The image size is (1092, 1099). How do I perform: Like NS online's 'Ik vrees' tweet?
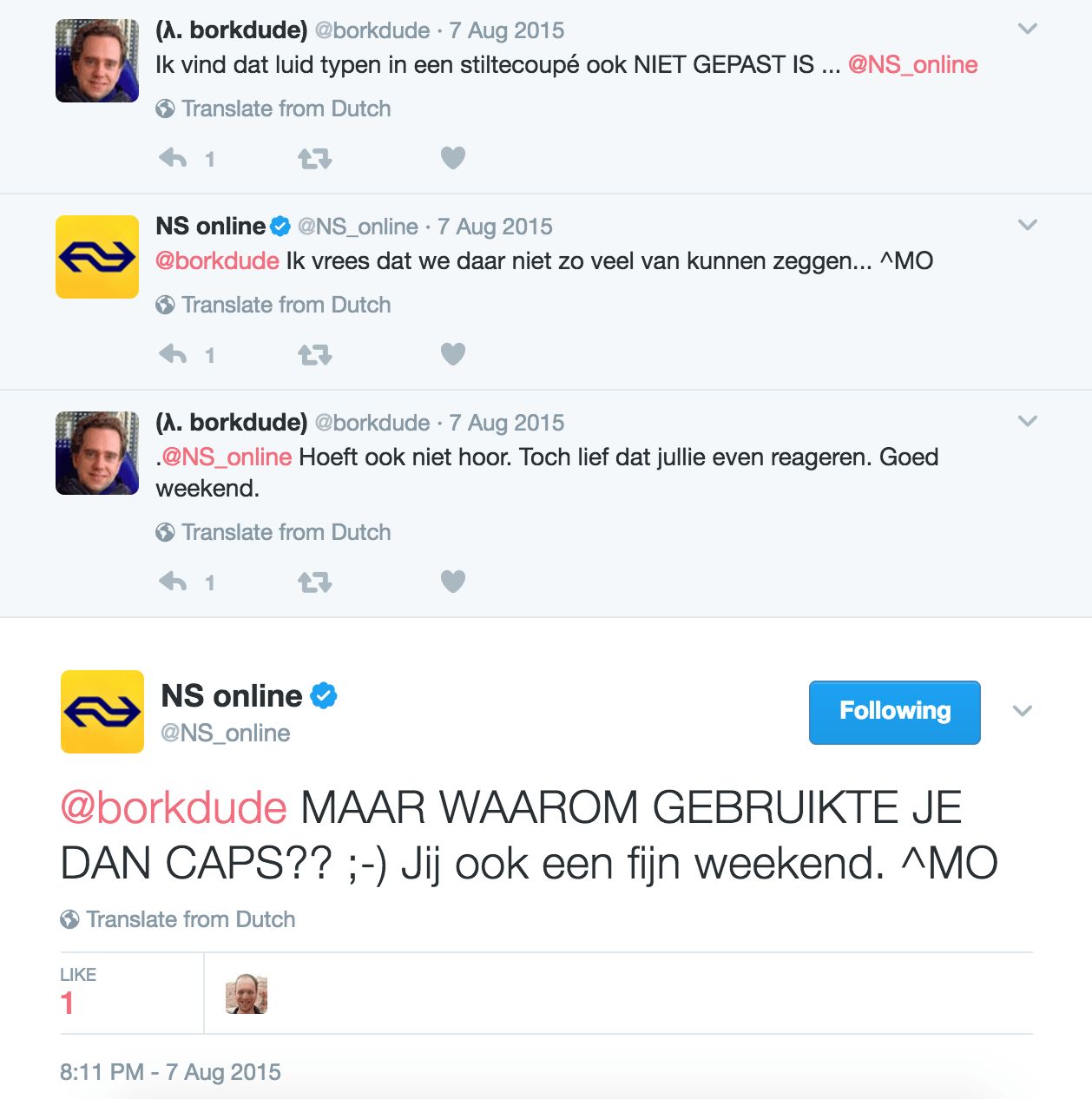[x=452, y=354]
